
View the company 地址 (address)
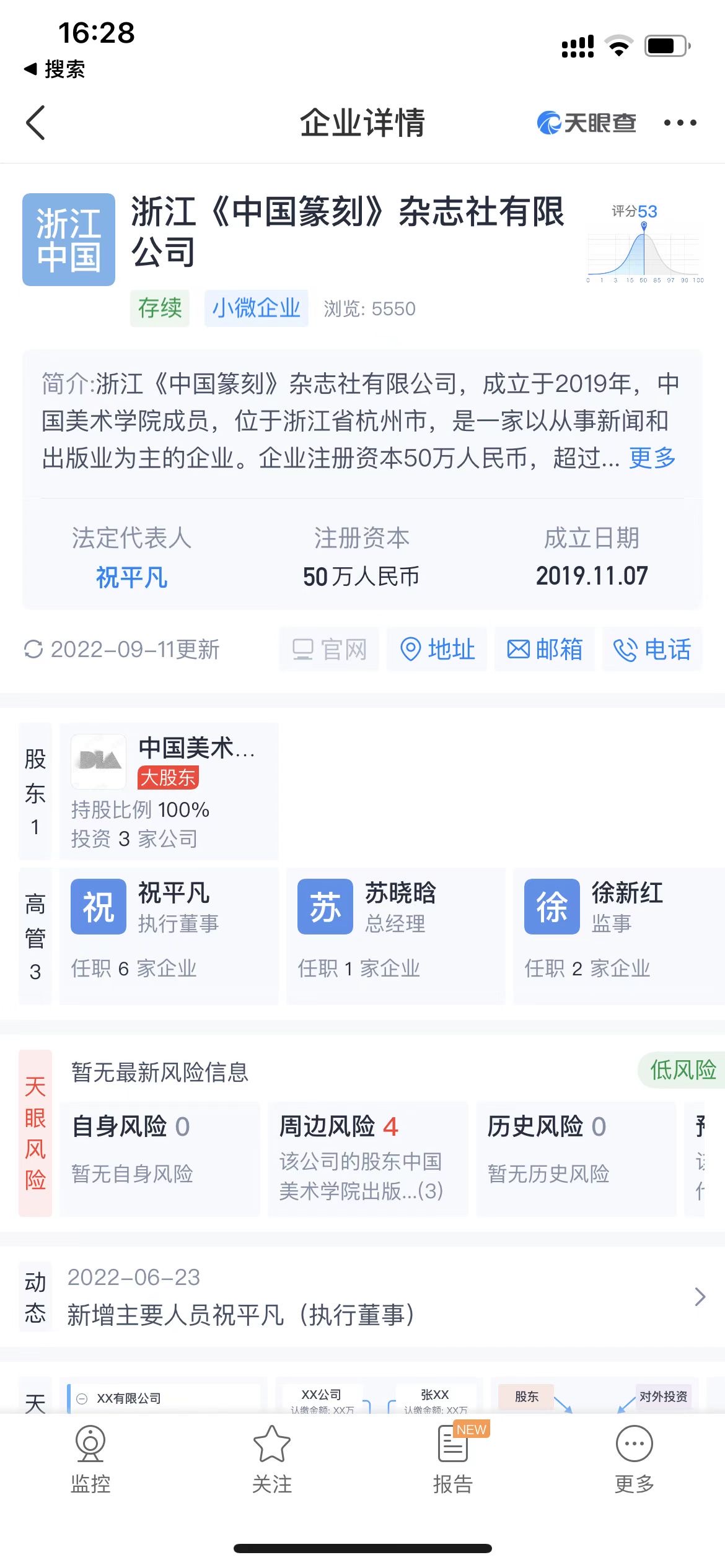coord(437,649)
